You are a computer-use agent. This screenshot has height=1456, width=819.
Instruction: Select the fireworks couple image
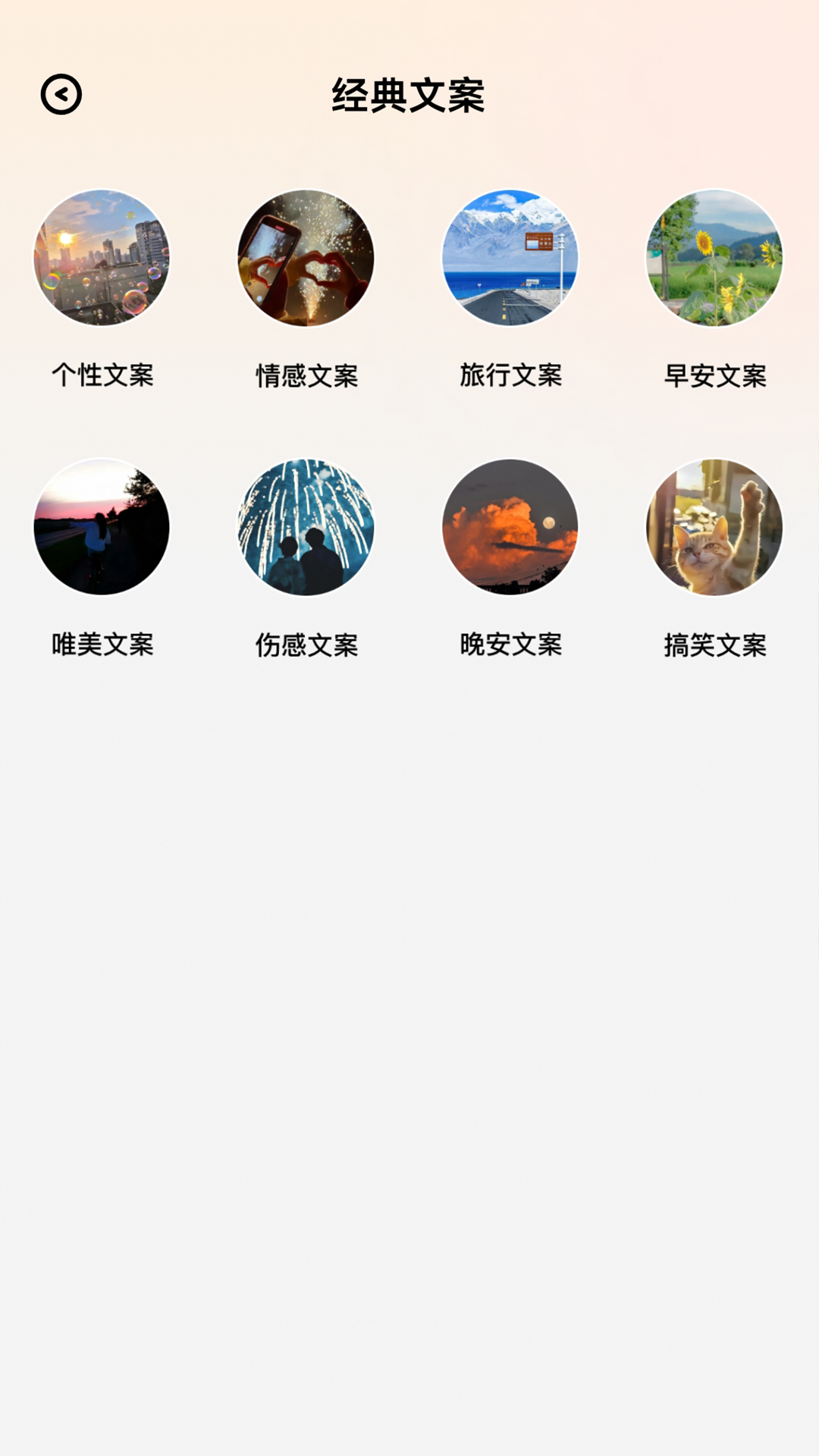[307, 531]
